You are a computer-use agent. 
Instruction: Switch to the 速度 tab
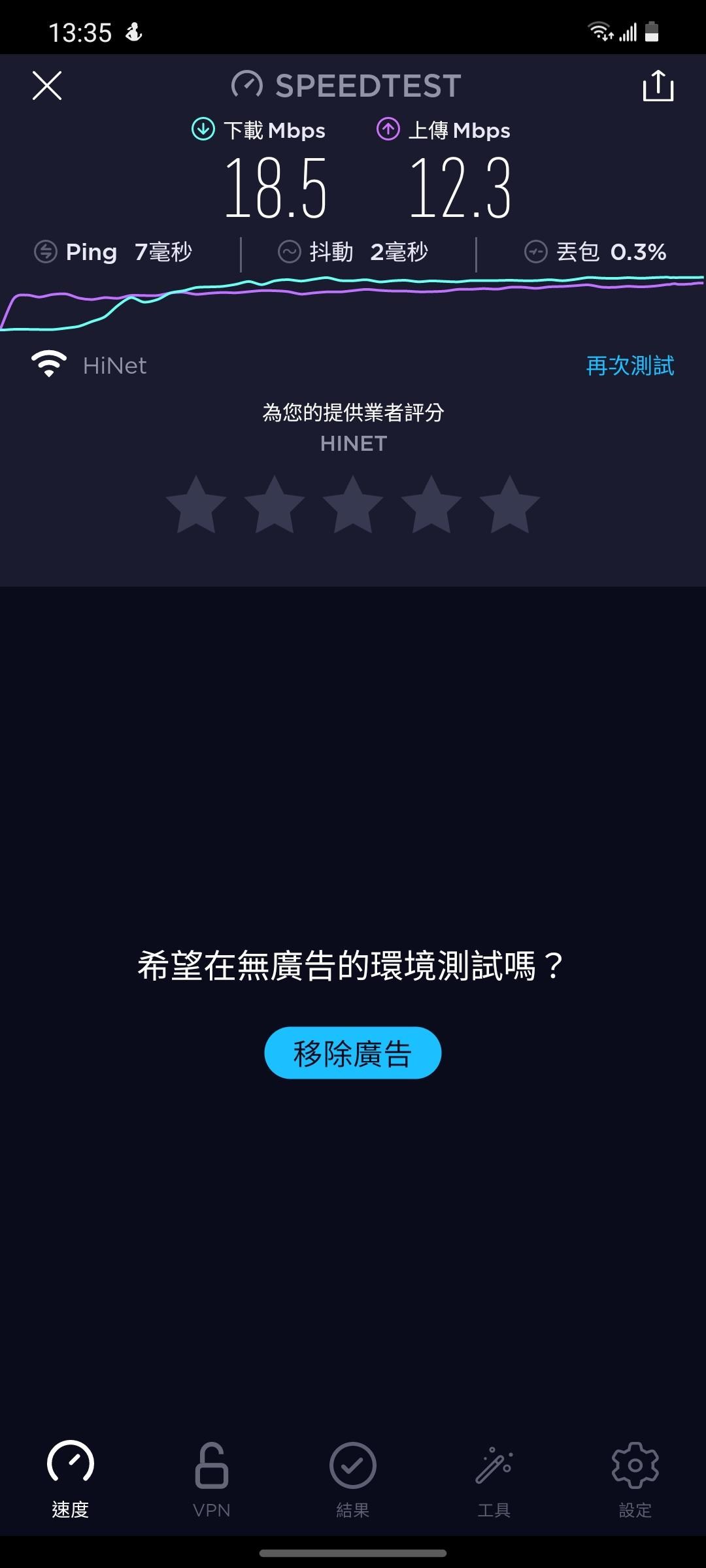(x=71, y=1479)
